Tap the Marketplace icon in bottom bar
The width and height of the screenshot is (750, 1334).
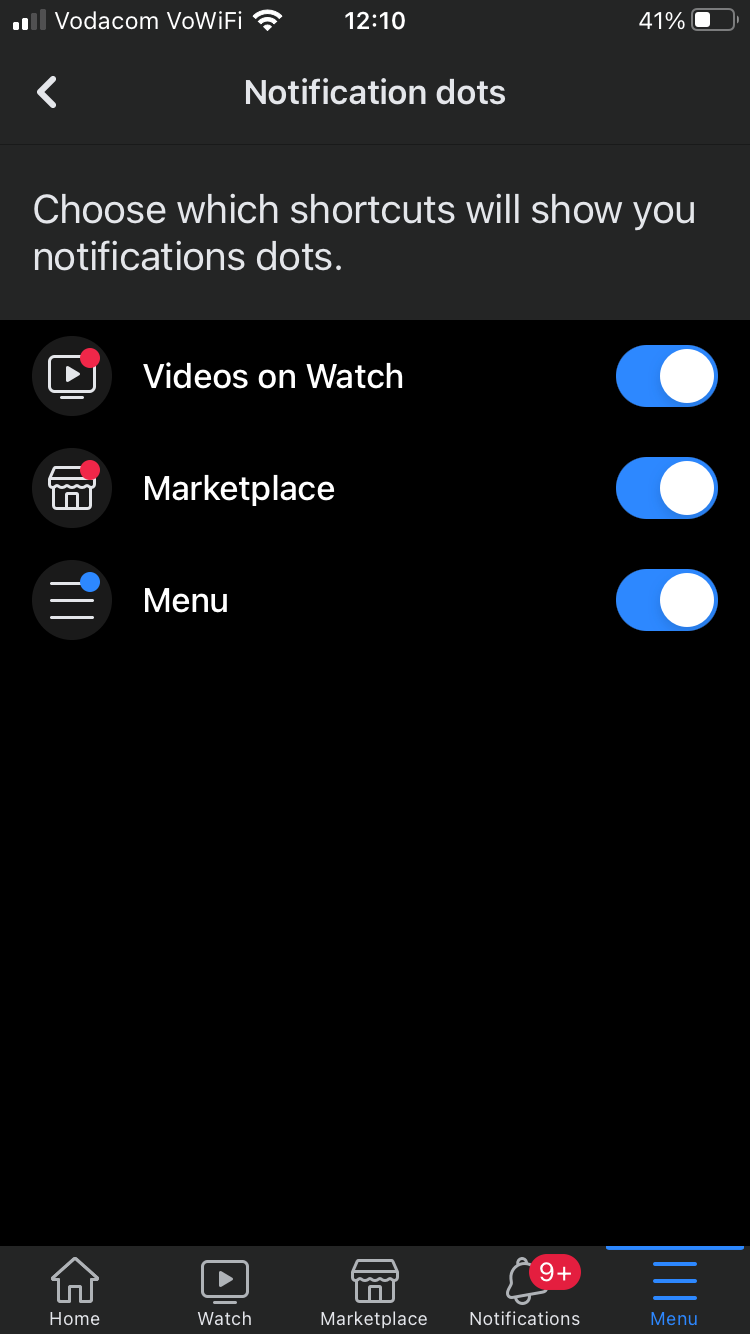coord(374,1278)
